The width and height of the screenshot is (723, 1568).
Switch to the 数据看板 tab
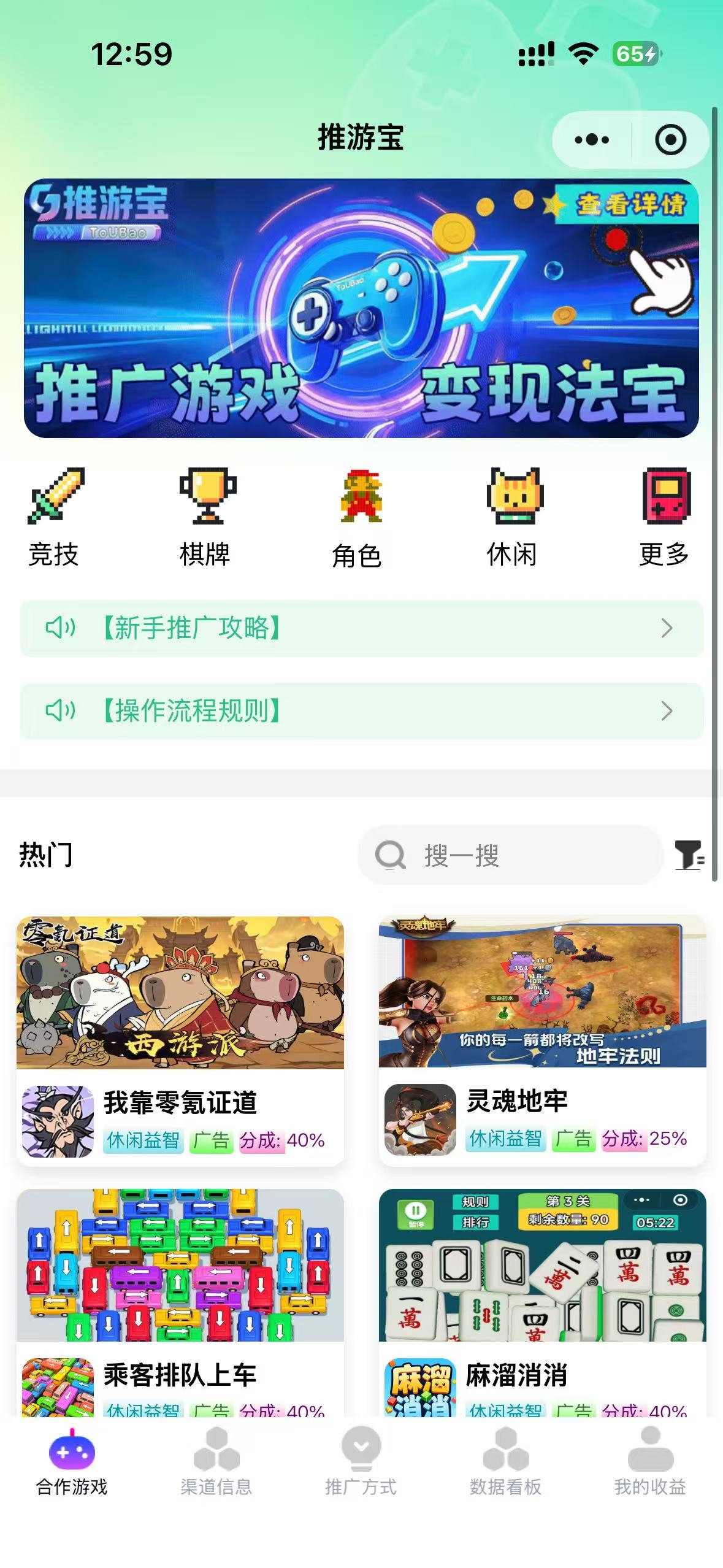(x=505, y=1462)
